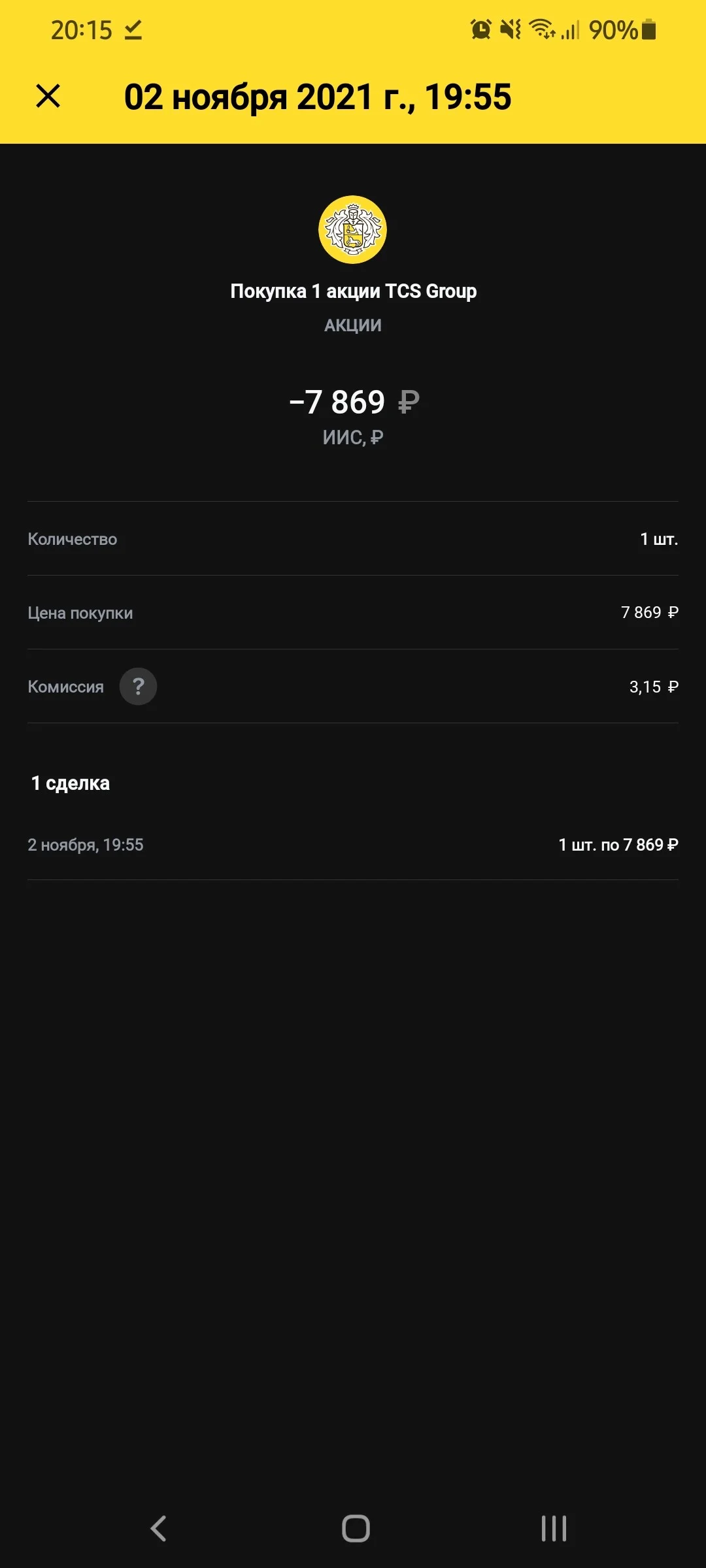This screenshot has height=1568, width=706.
Task: Close the transaction details screen
Action: 48,96
